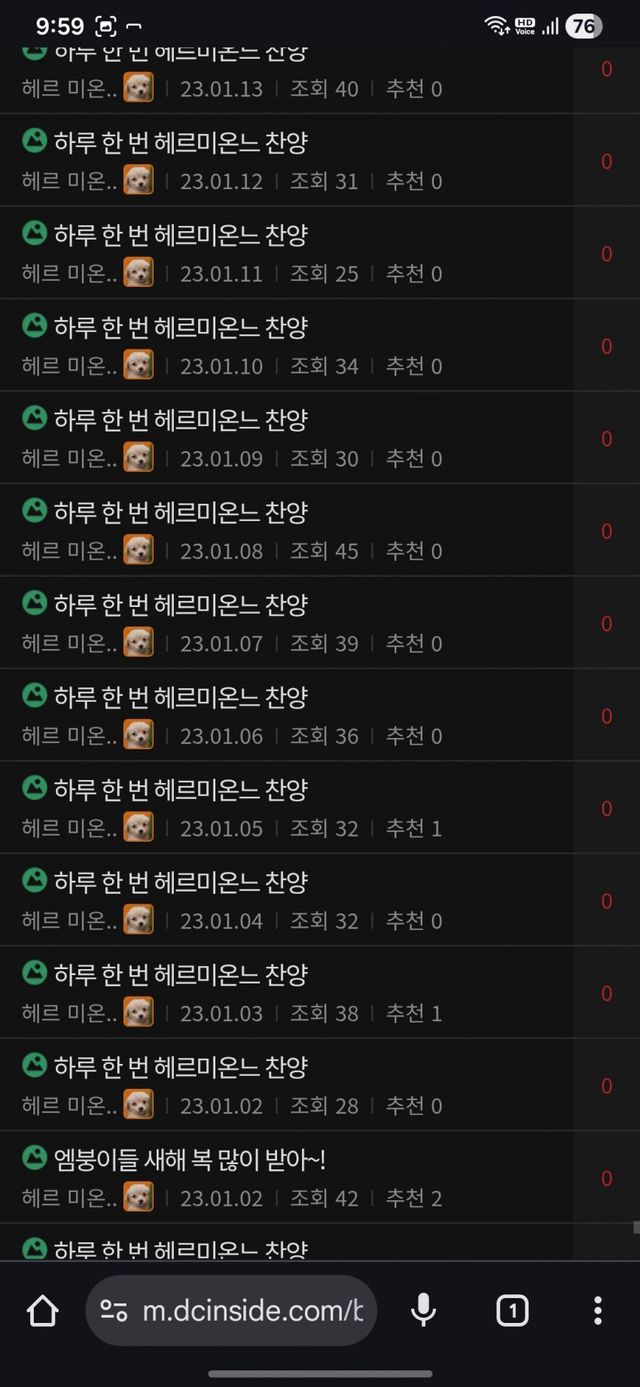The width and height of the screenshot is (640, 1387).
Task: Open the post dated 23.01.12
Action: 286,160
